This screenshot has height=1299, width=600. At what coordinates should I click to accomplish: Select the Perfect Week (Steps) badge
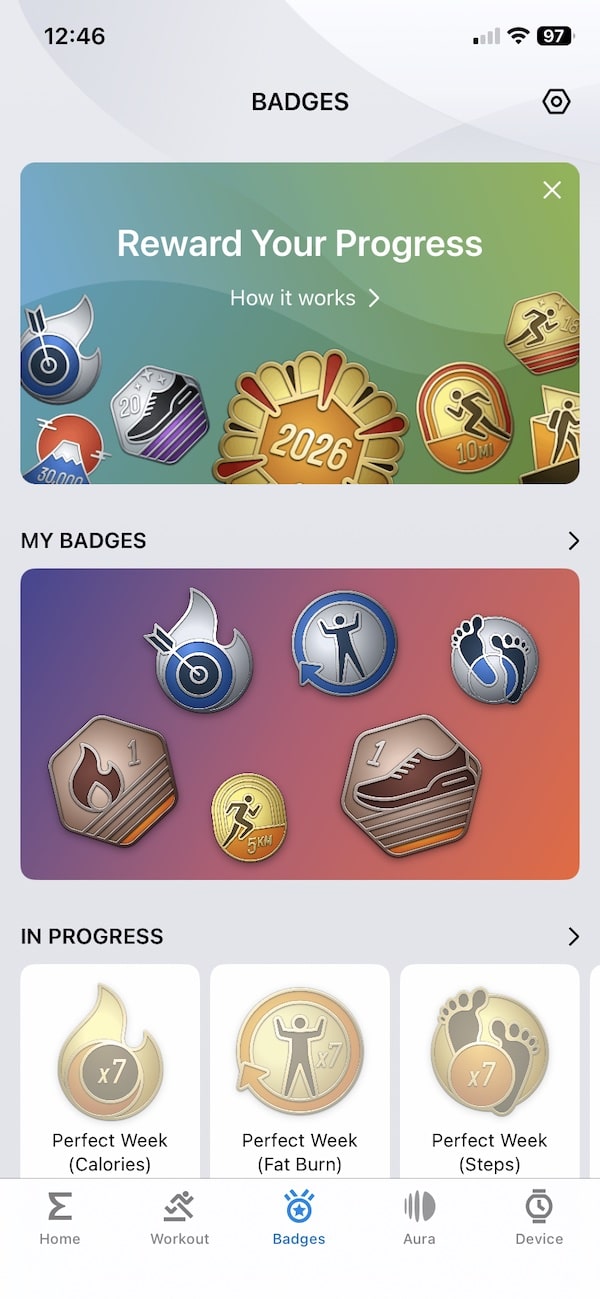(x=490, y=1070)
